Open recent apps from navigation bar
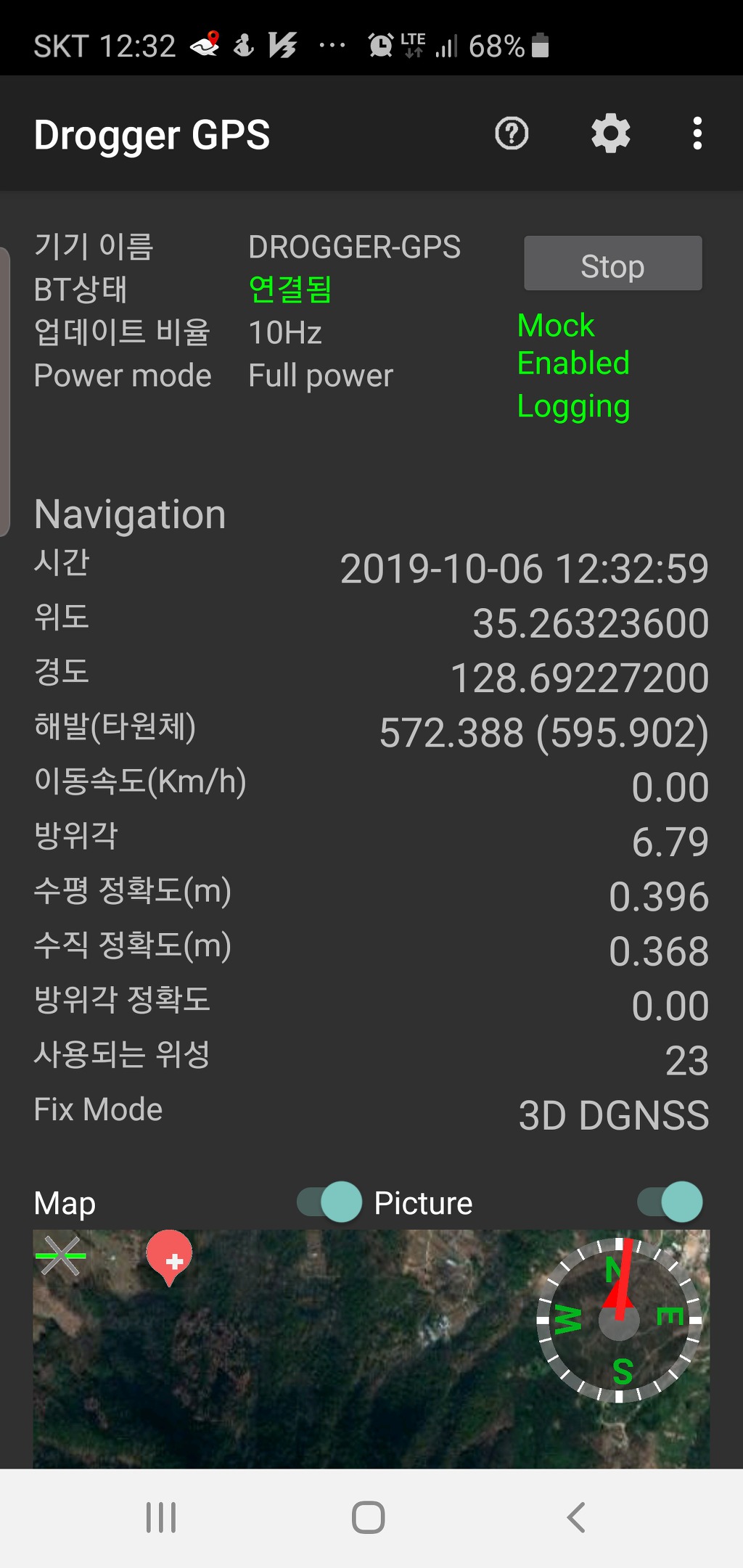The image size is (743, 1568). pyautogui.click(x=161, y=1517)
